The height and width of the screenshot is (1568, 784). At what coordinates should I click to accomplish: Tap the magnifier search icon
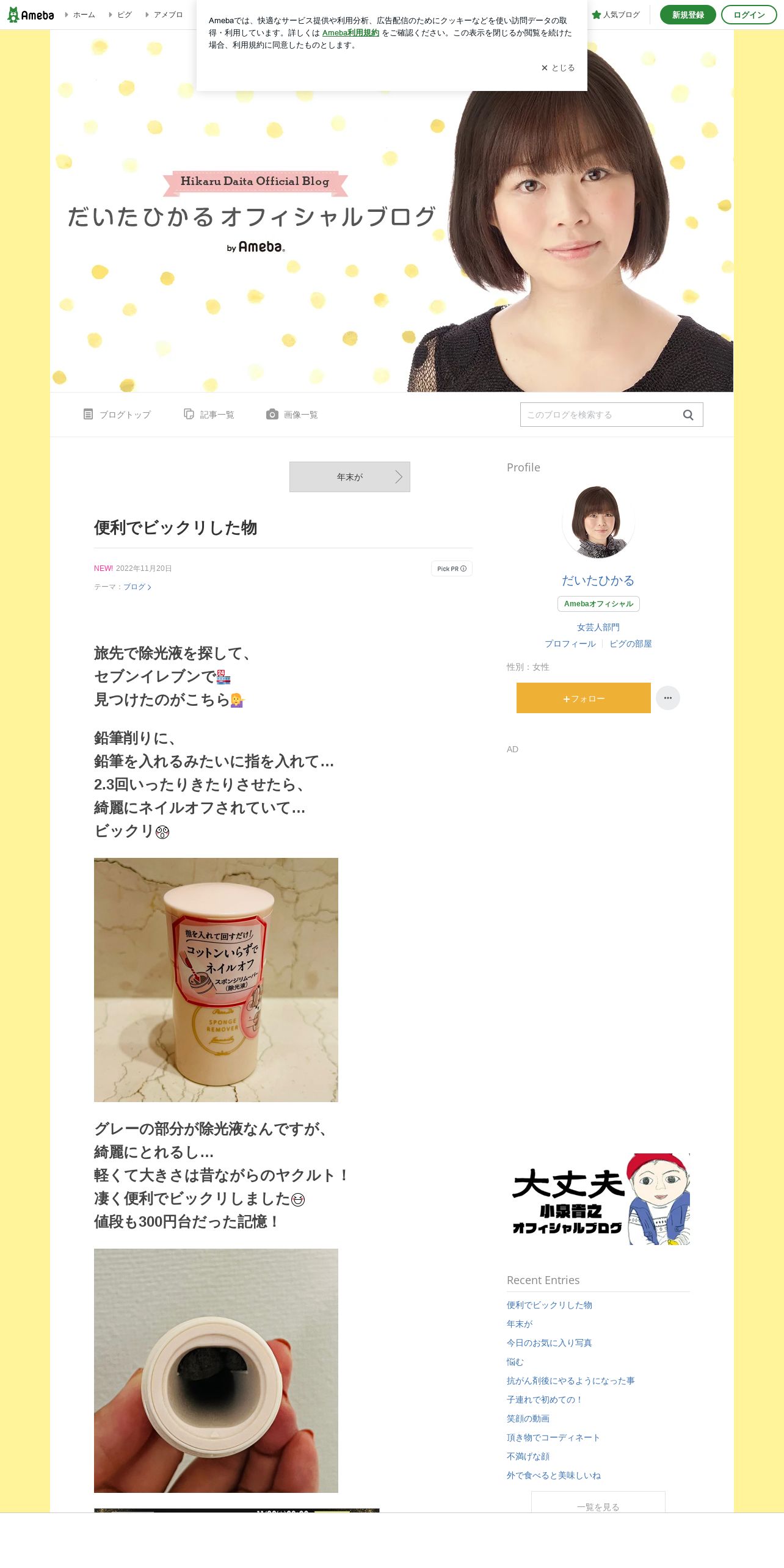[688, 415]
